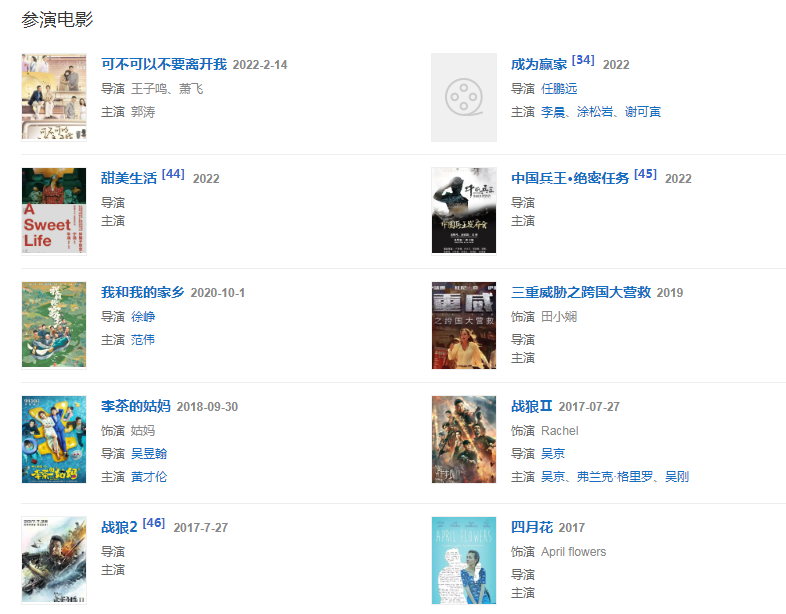Screen dimensions: 786x614
Task: Open the A Sweet Life poster
Action: [54, 211]
